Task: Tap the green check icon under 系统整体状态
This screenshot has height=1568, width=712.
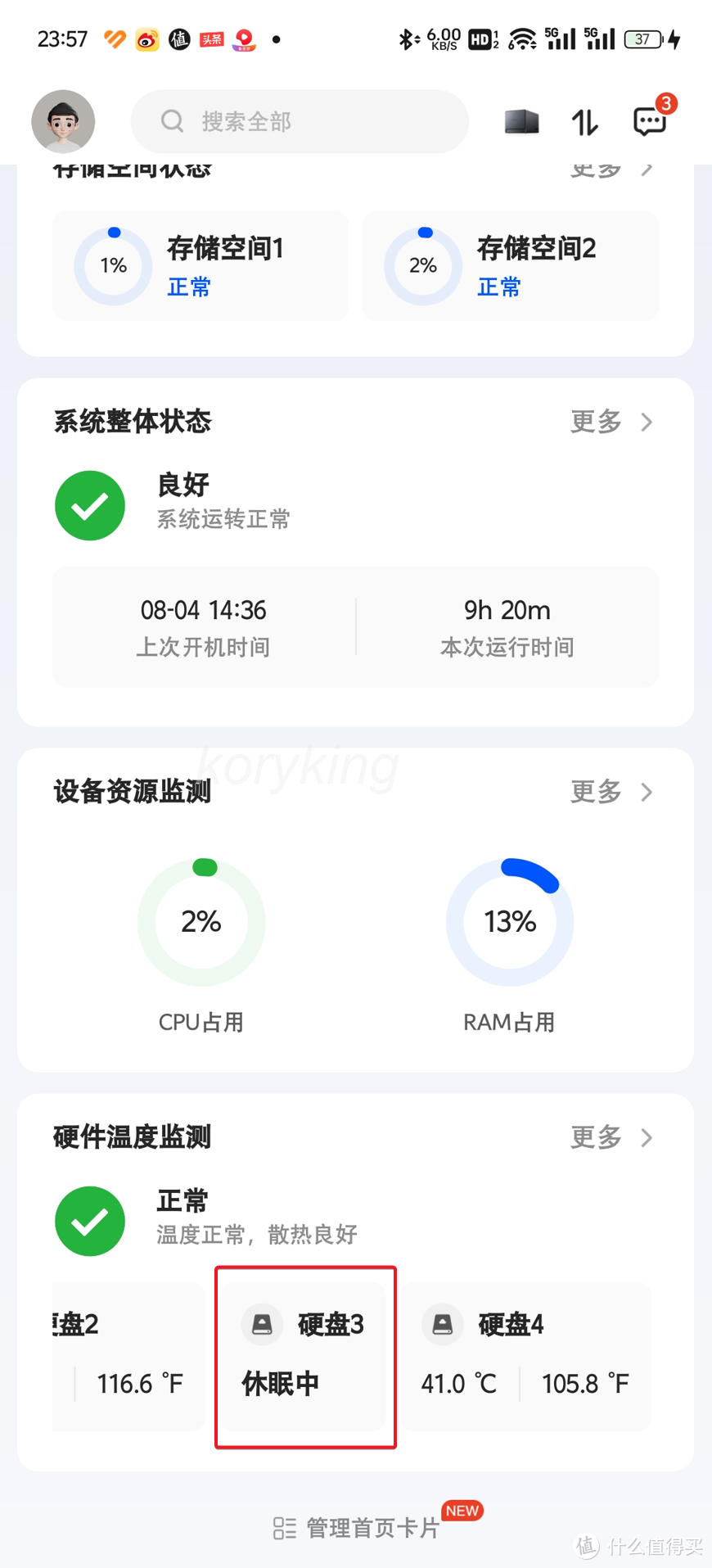Action: pos(90,505)
